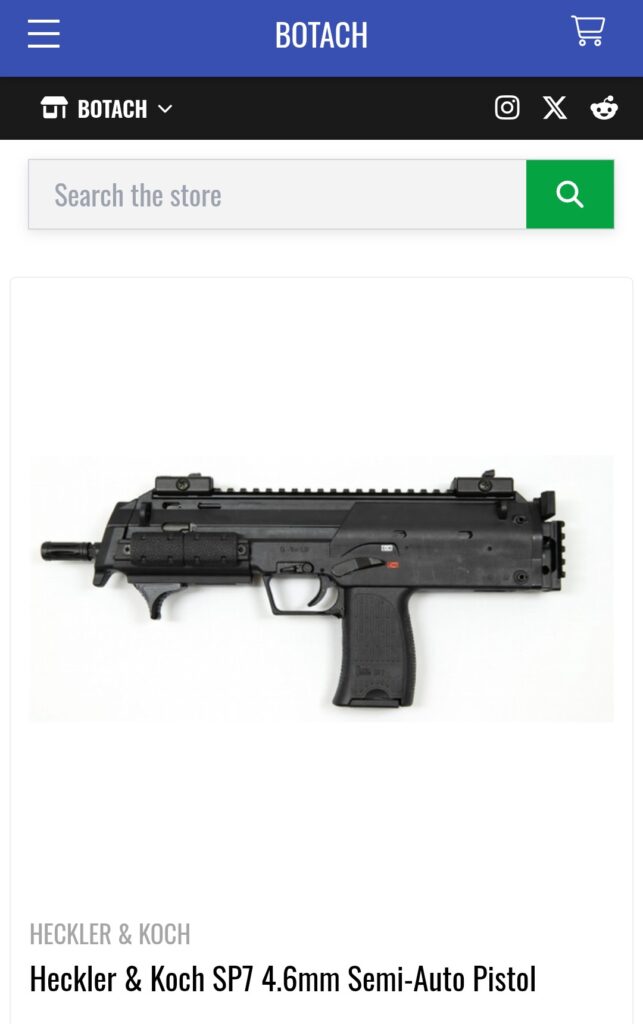
Task: Visit Botach's Instagram page
Action: pos(507,108)
